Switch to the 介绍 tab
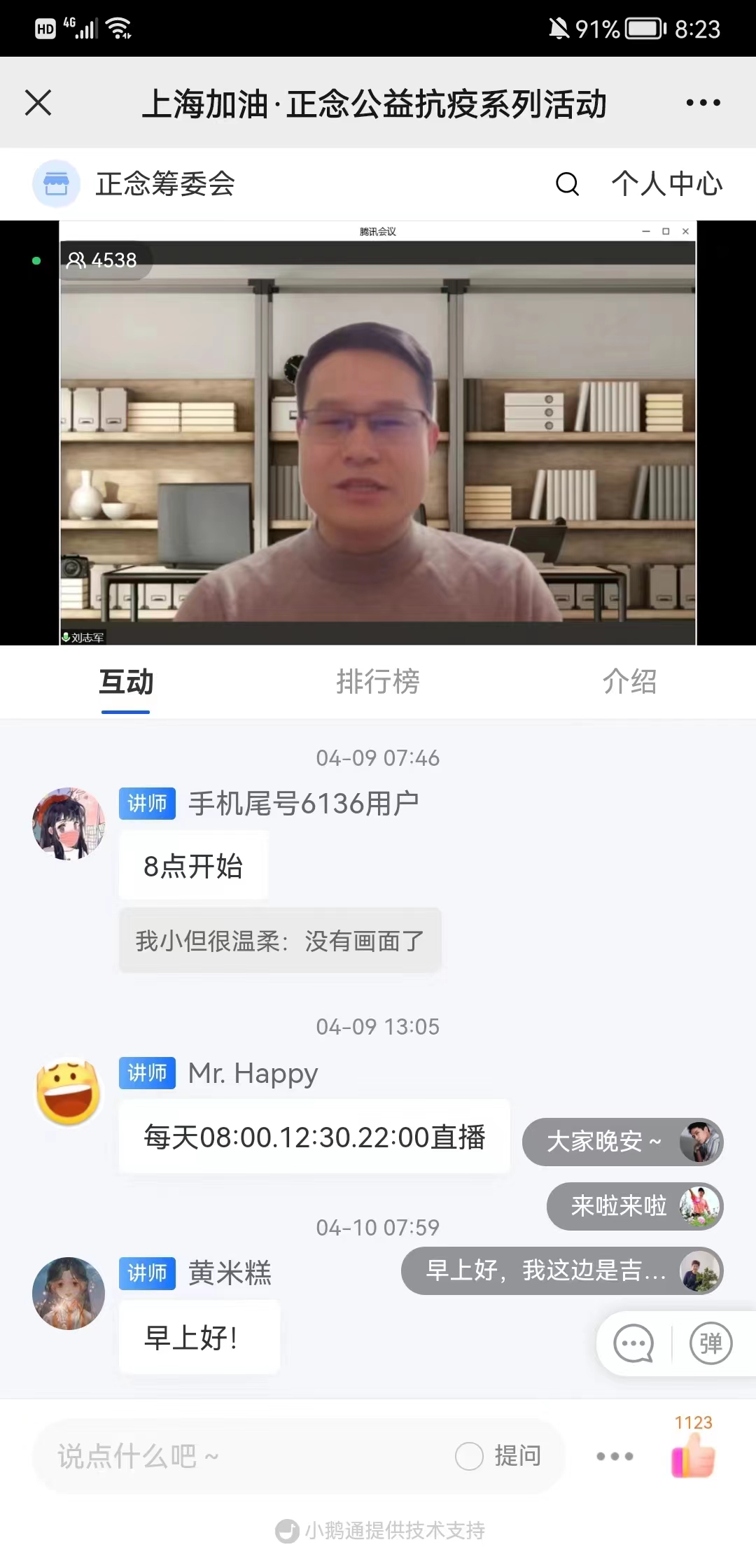The height and width of the screenshot is (1568, 756). coord(629,682)
